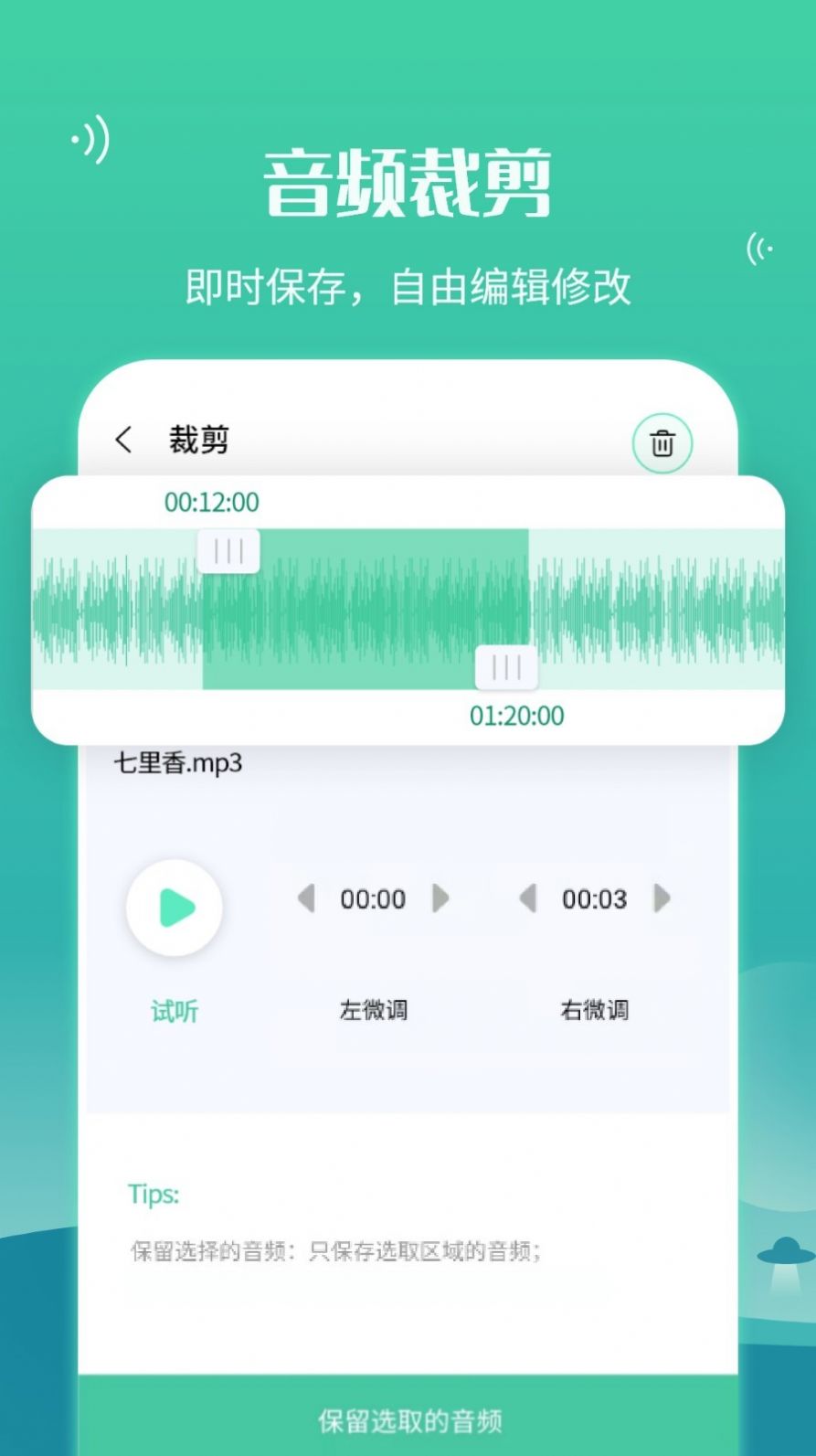The image size is (816, 1456).
Task: Click the 00:00 time value field
Action: tap(374, 899)
